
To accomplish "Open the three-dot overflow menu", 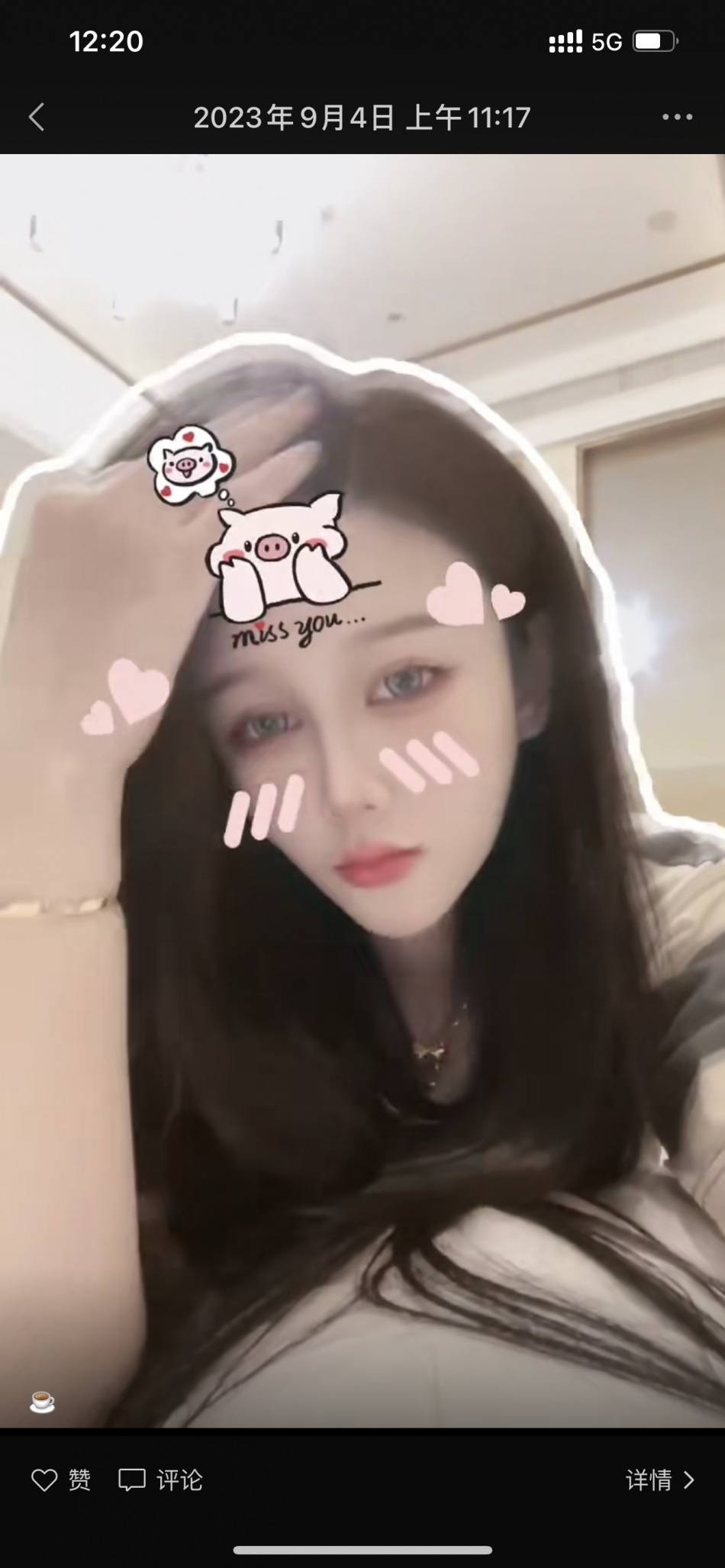I will click(x=677, y=118).
